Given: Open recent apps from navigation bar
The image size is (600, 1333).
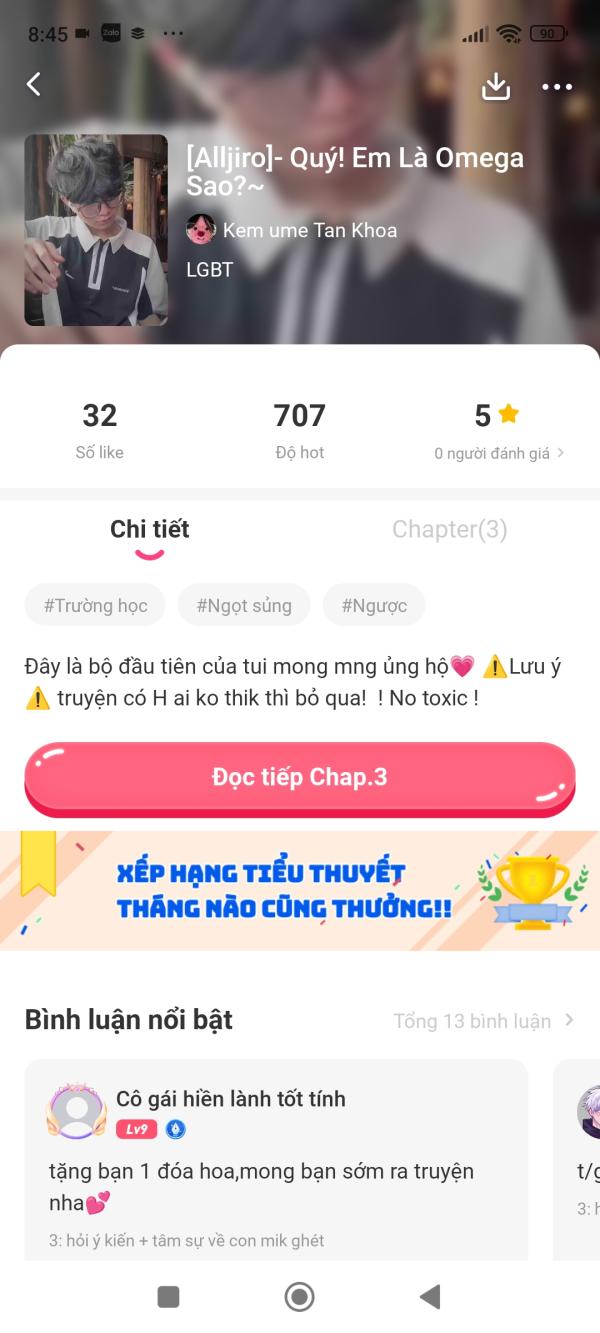Looking at the screenshot, I should point(169,1297).
